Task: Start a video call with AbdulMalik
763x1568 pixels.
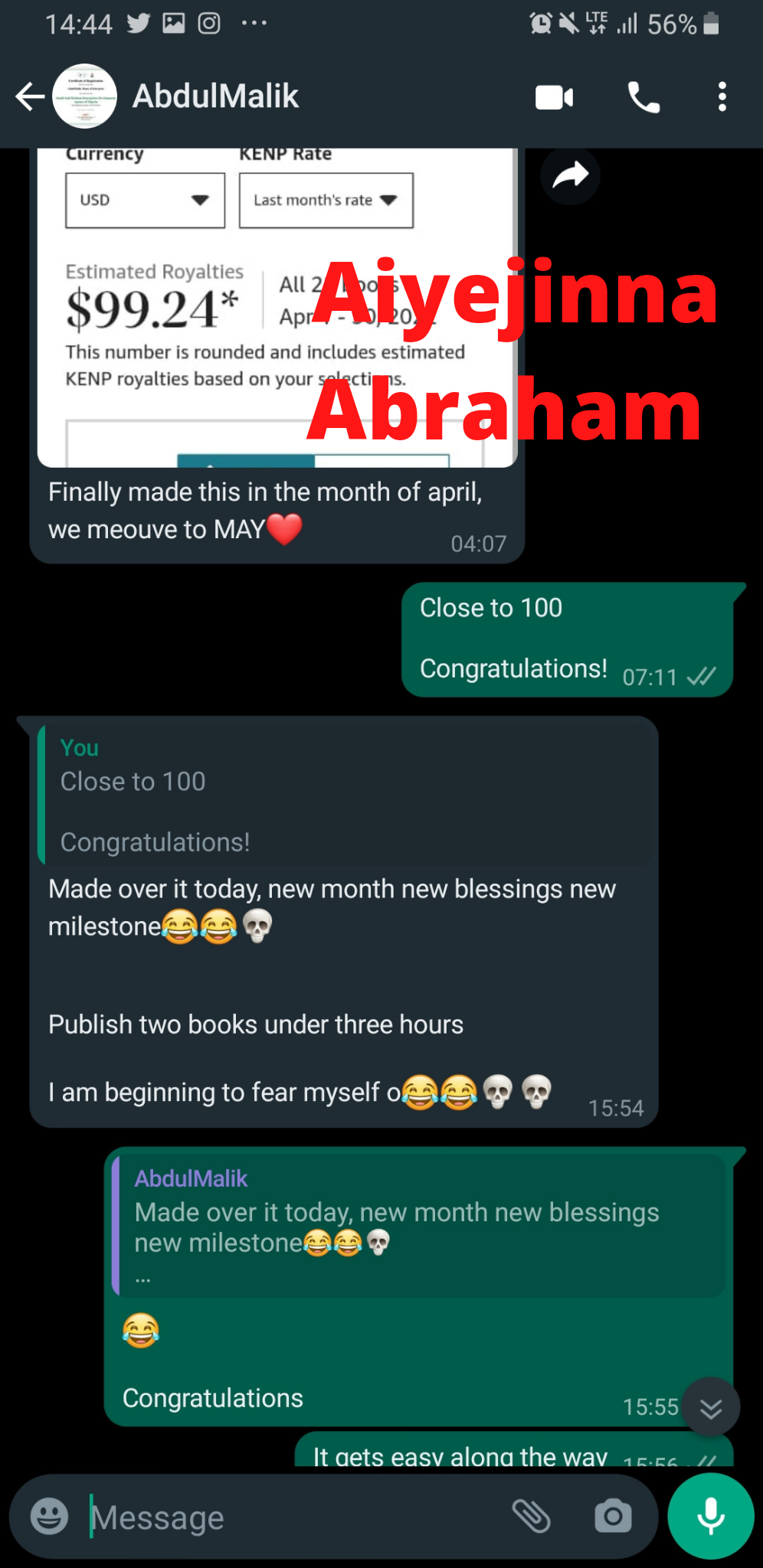Action: [x=554, y=97]
